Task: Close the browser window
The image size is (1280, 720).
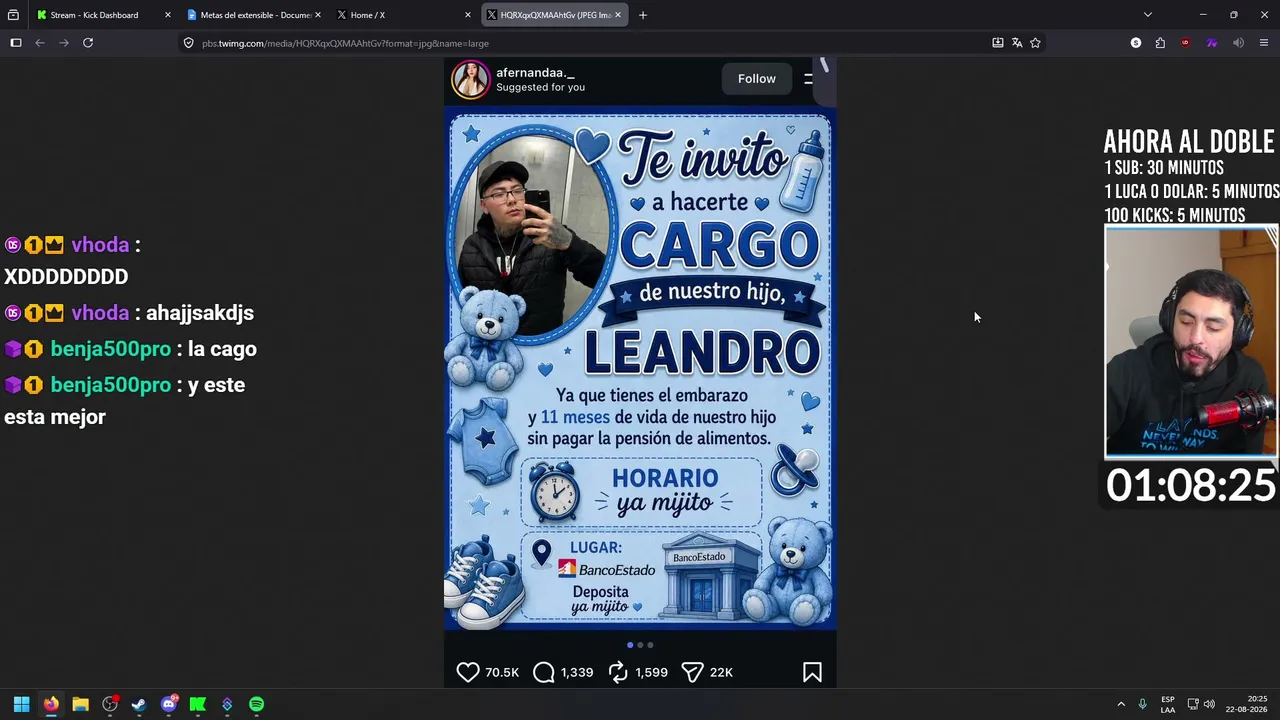Action: click(x=1263, y=15)
